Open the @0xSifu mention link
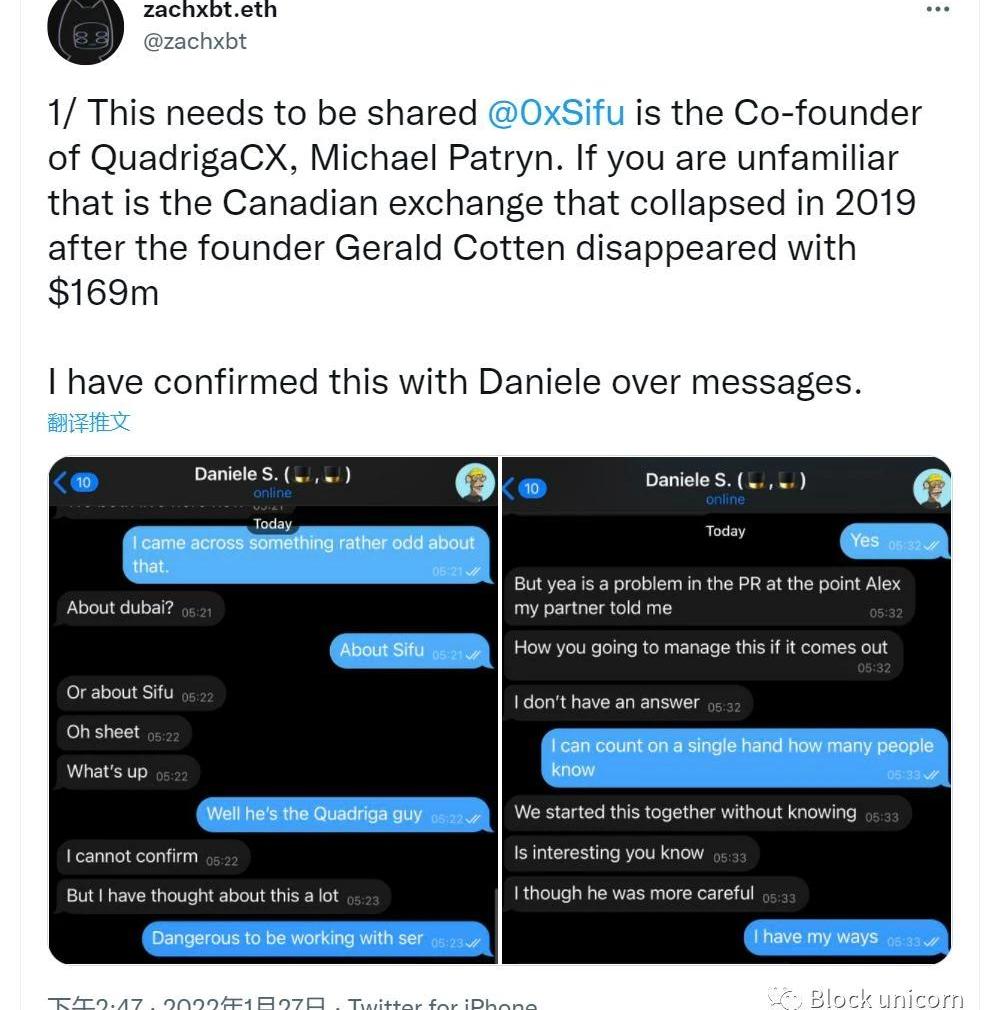Image resolution: width=997 pixels, height=1010 pixels. pos(555,112)
